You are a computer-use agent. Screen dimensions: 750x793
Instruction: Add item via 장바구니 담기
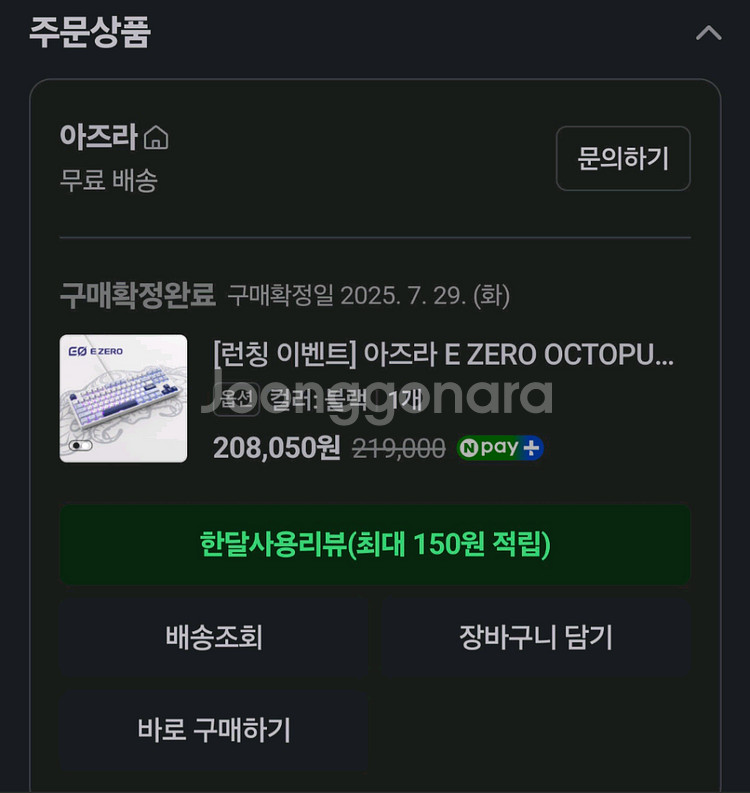535,637
